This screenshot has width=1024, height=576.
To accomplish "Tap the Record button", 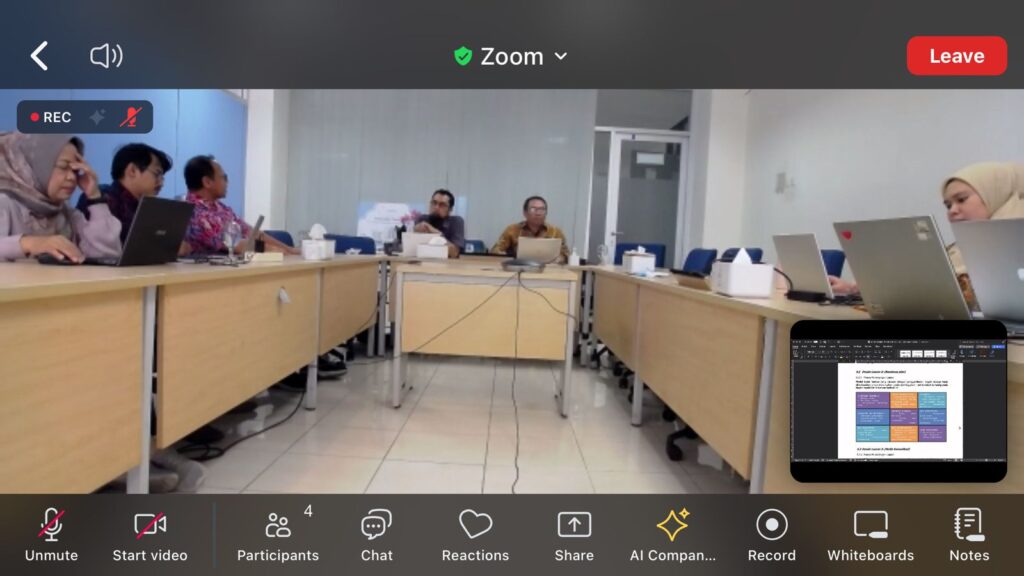I will (771, 535).
